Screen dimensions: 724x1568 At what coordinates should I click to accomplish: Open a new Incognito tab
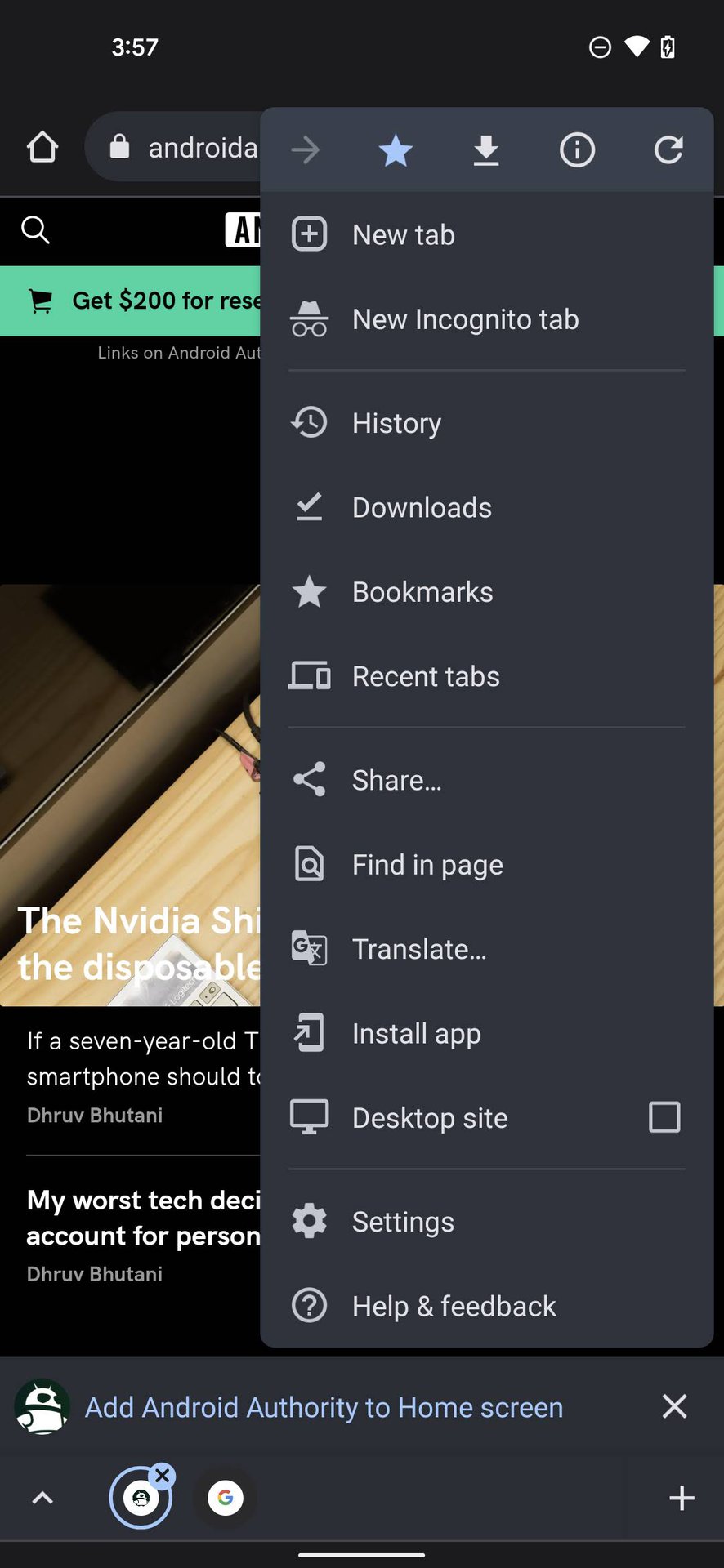[465, 319]
